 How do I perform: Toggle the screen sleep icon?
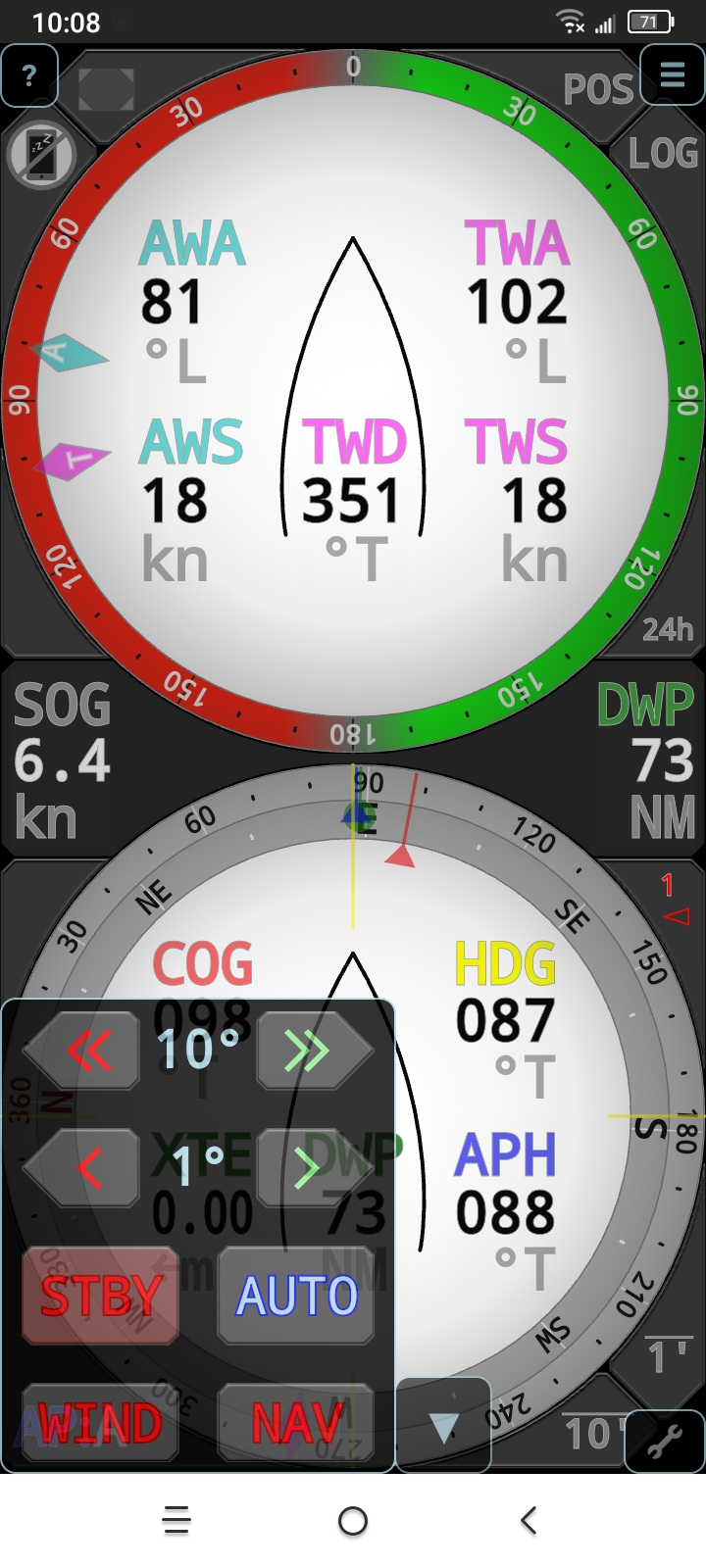(41, 155)
